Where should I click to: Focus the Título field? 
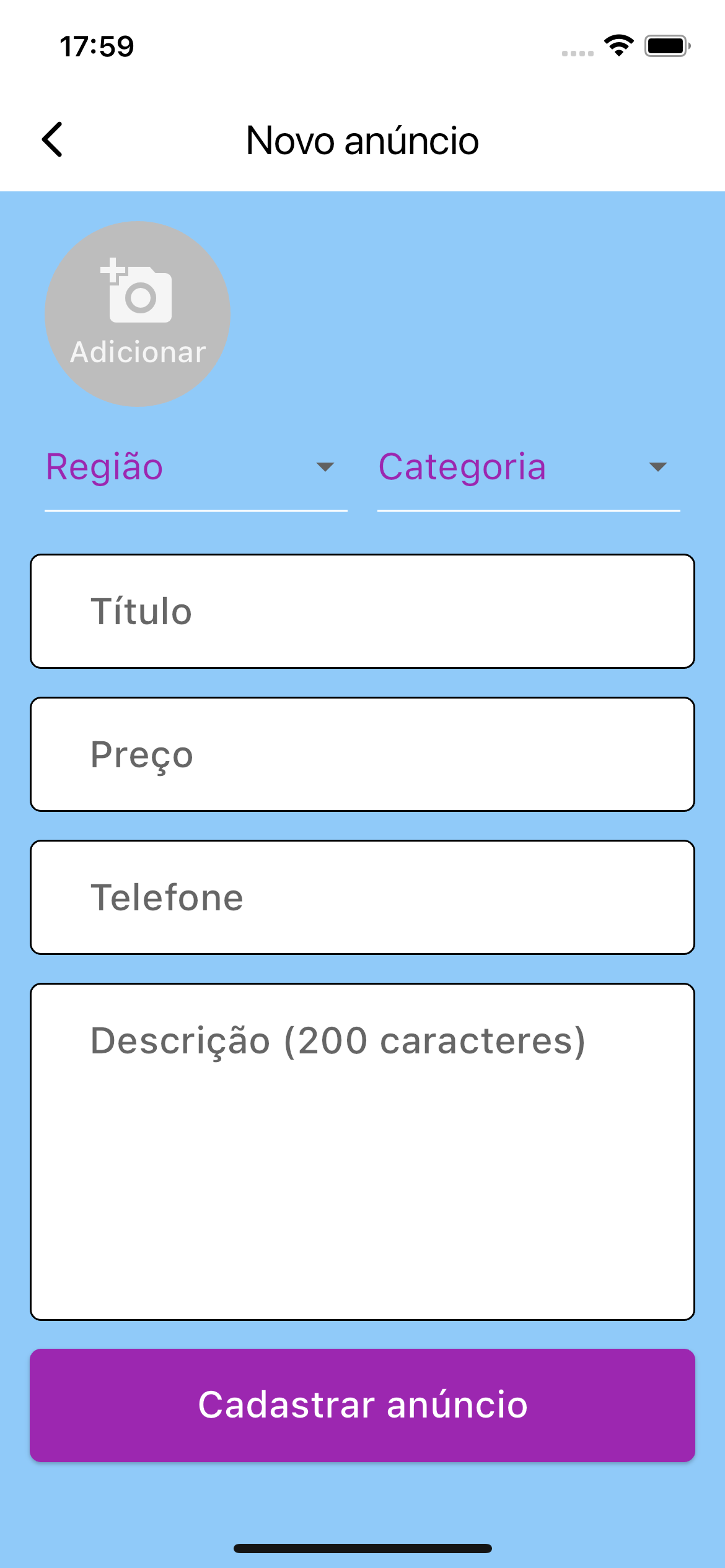(362, 611)
